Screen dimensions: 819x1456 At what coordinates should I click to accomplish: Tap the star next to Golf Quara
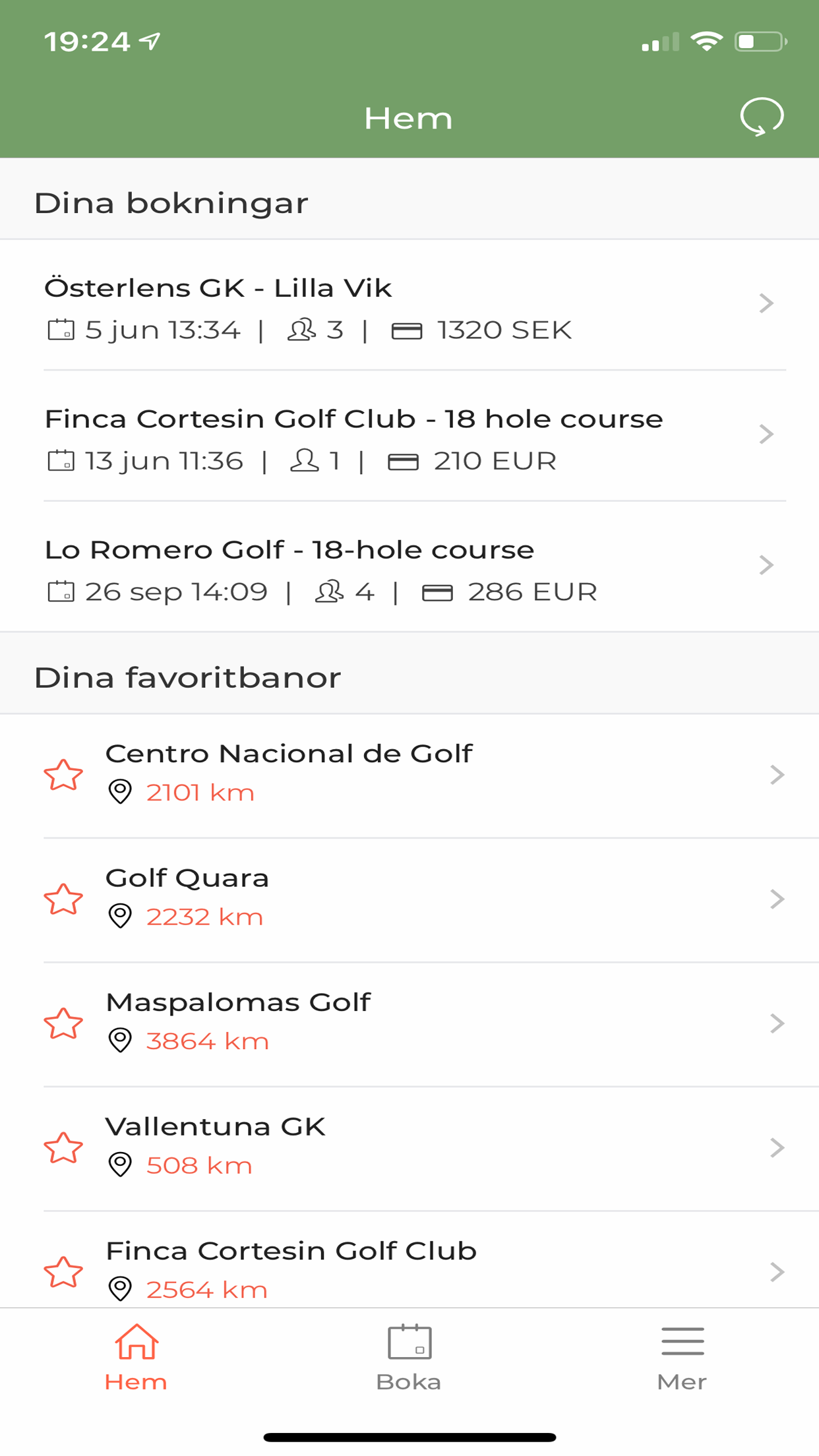pyautogui.click(x=63, y=899)
